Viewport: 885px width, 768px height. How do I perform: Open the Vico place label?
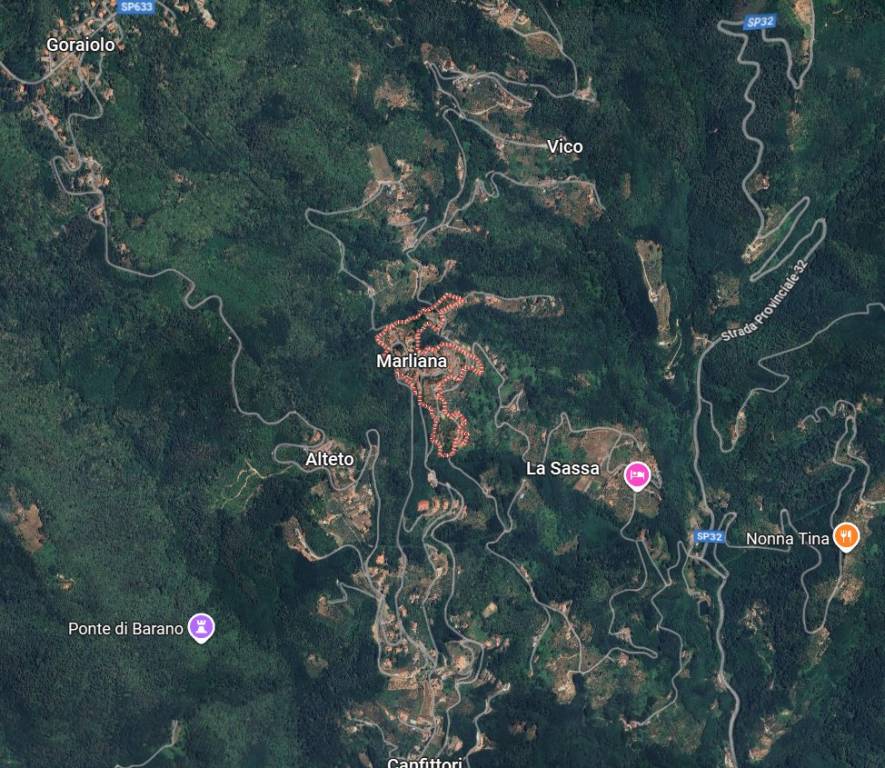(564, 146)
